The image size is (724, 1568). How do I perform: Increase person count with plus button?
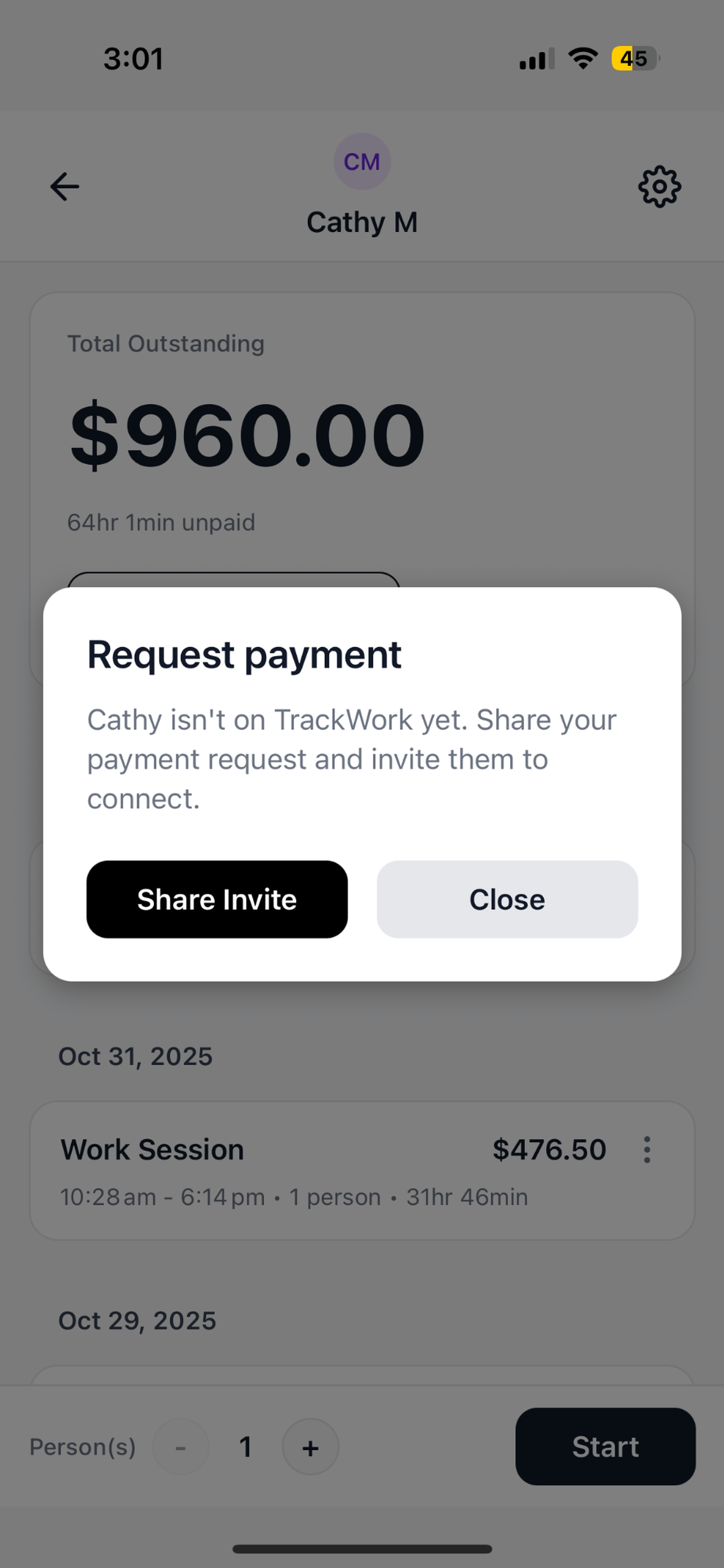(310, 1447)
